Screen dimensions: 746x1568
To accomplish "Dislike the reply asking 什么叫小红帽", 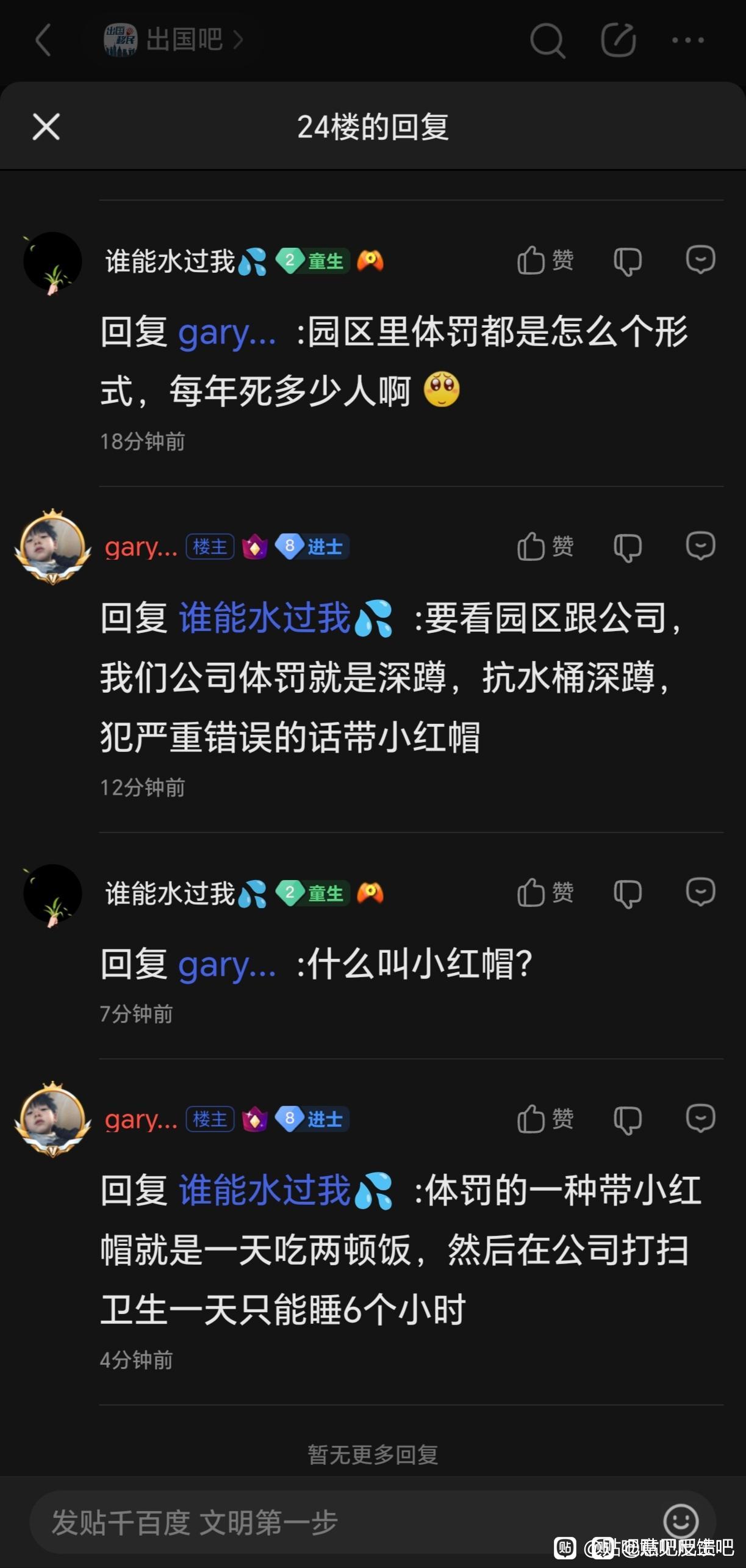I will (x=627, y=894).
